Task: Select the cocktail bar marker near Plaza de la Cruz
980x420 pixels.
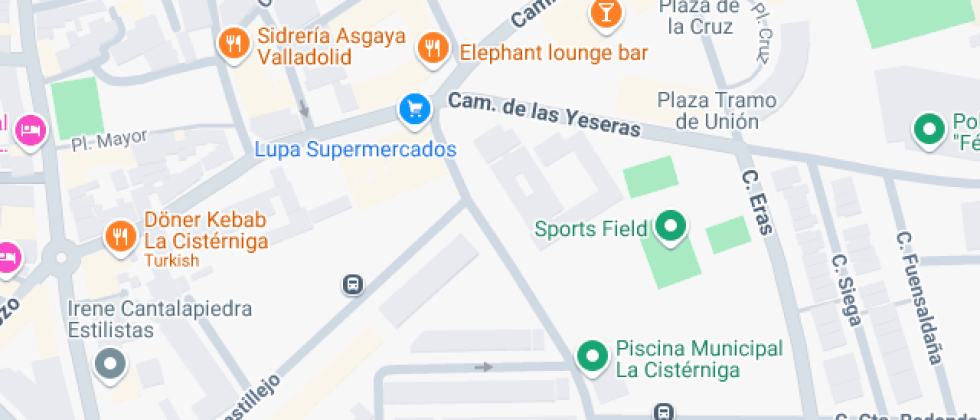Action: [x=605, y=13]
